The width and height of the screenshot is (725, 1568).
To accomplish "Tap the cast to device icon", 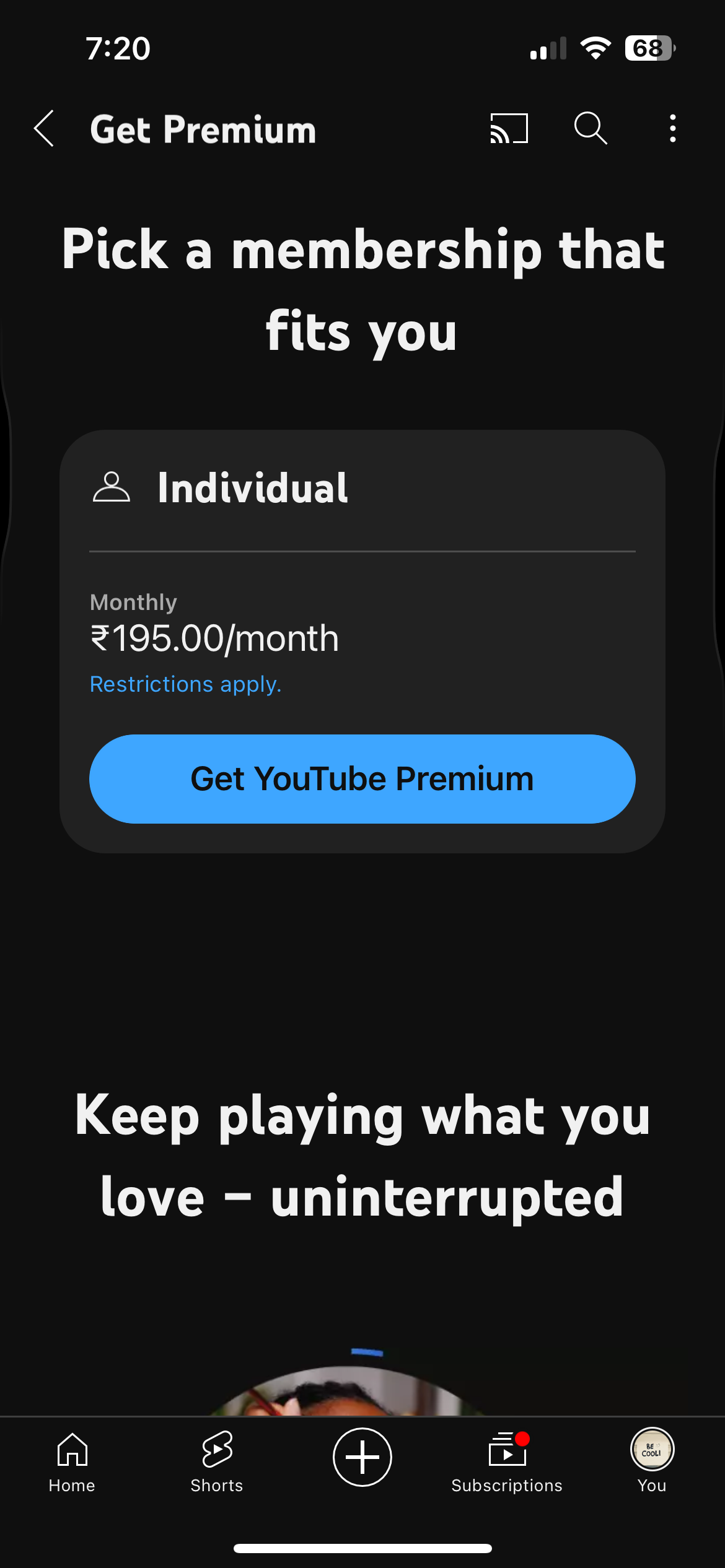I will [x=509, y=128].
